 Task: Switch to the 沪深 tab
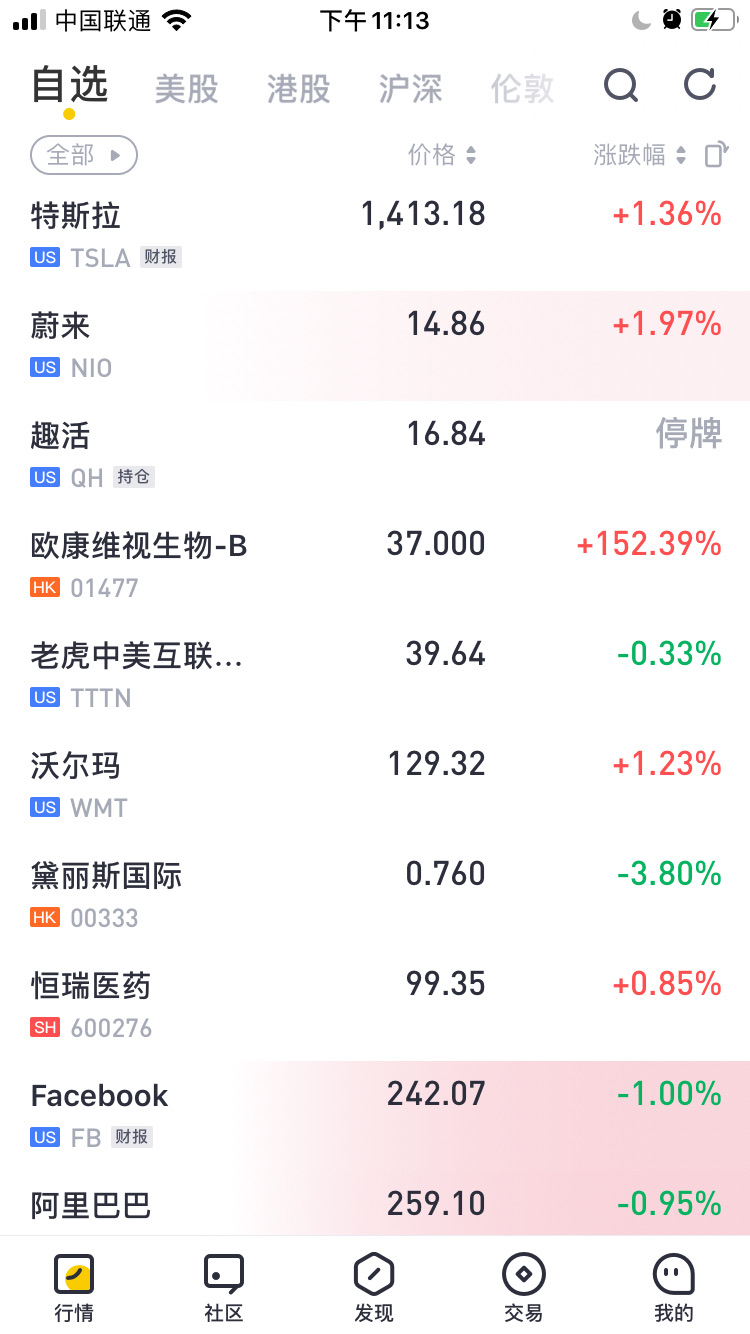coord(410,88)
